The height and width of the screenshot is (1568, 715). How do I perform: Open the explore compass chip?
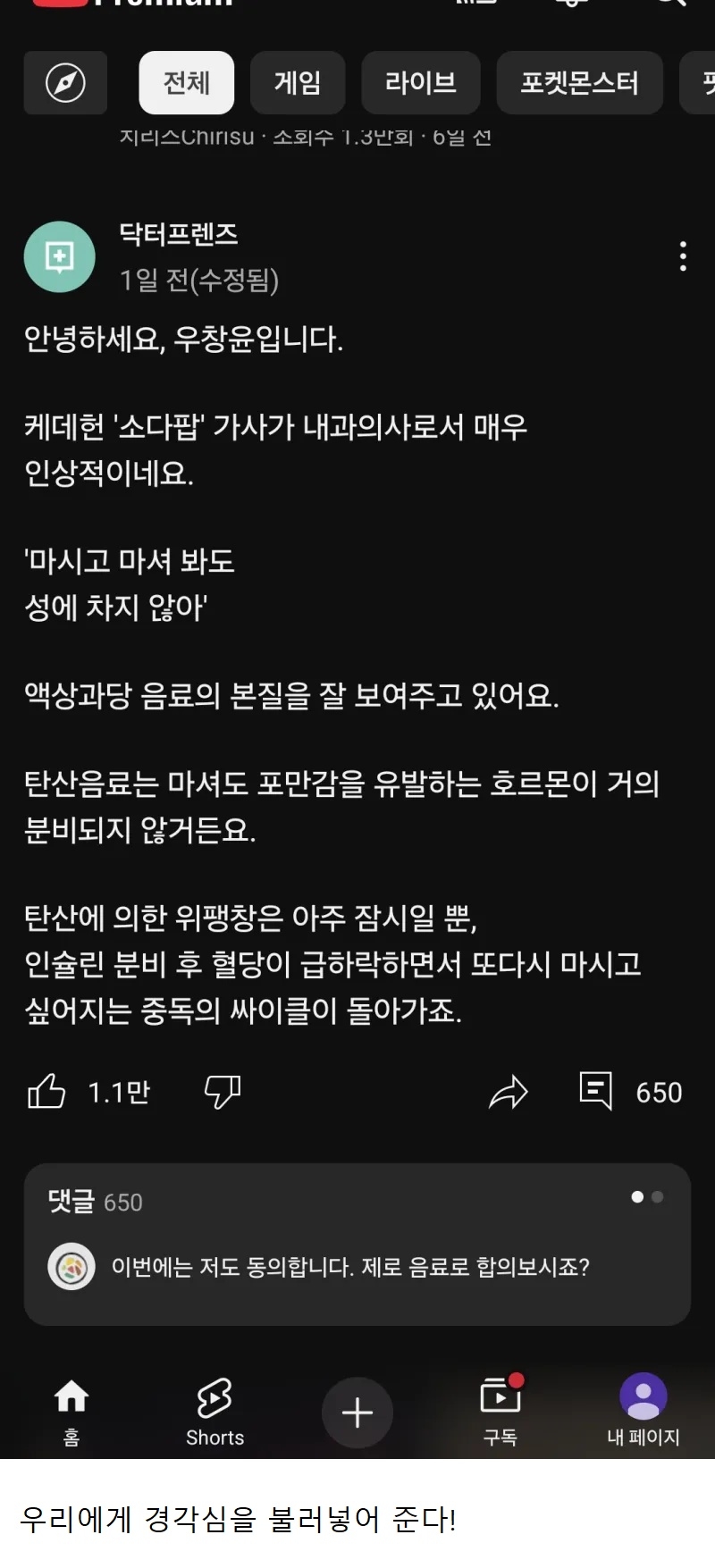click(x=65, y=83)
